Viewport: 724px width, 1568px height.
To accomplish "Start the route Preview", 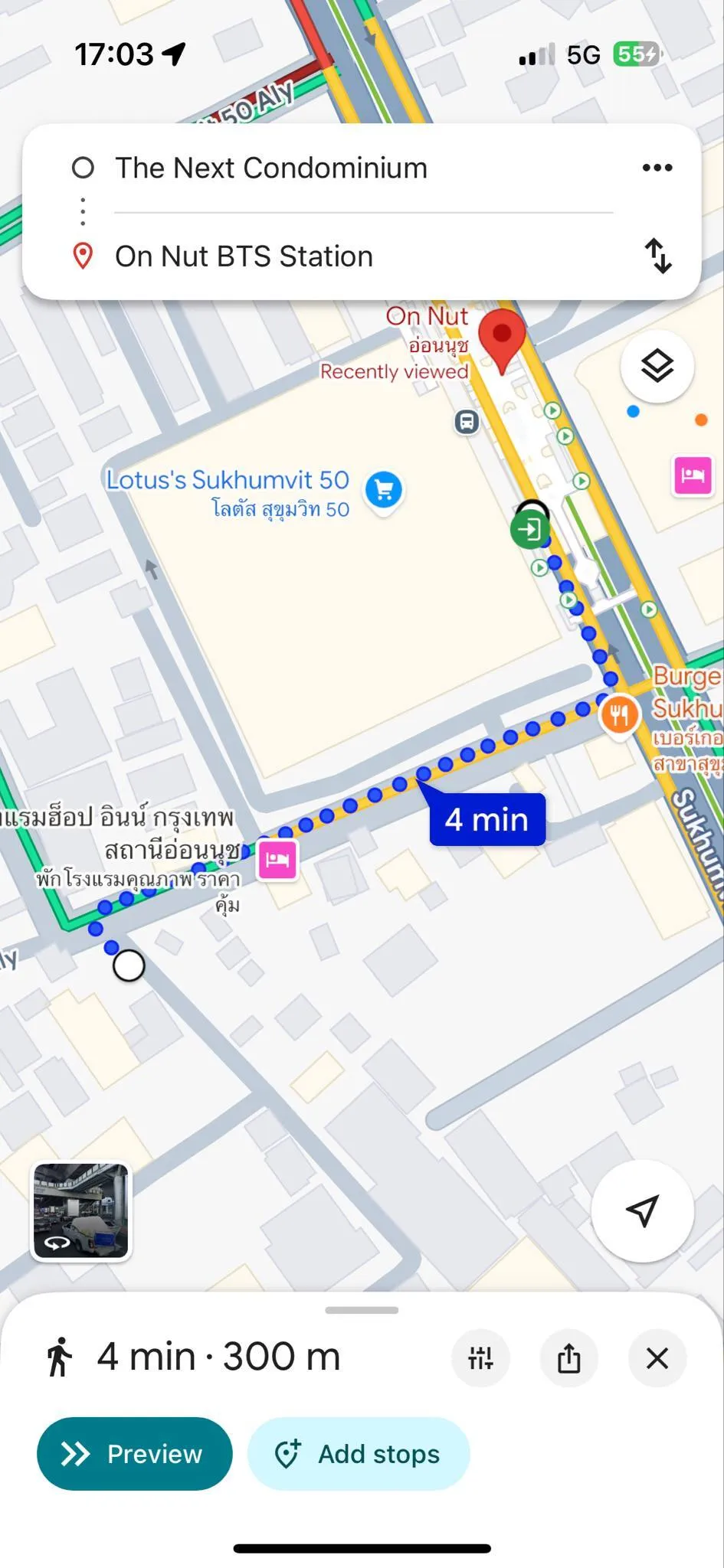I will 135,1453.
